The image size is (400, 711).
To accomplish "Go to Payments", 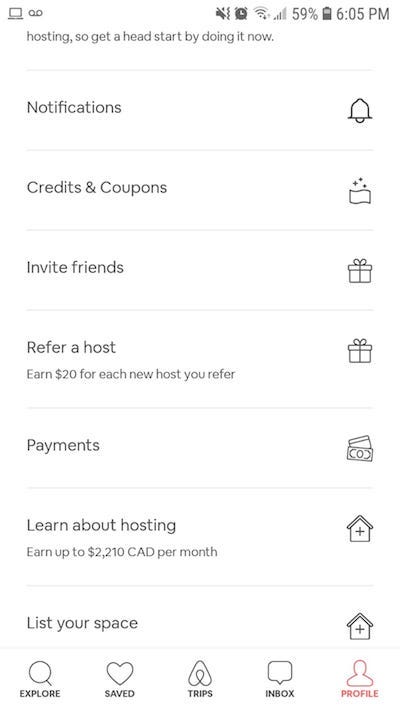I will tap(200, 448).
